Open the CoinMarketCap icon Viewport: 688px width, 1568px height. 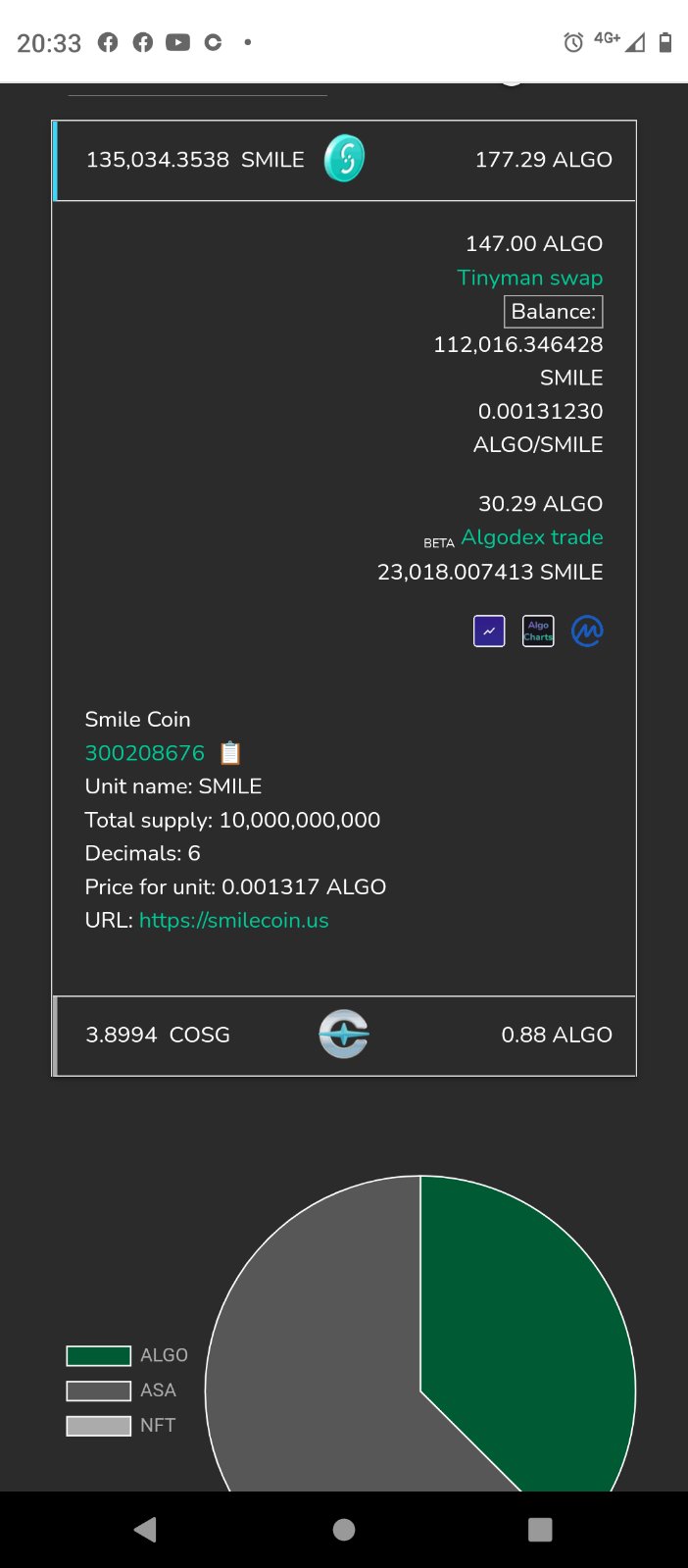pos(587,632)
